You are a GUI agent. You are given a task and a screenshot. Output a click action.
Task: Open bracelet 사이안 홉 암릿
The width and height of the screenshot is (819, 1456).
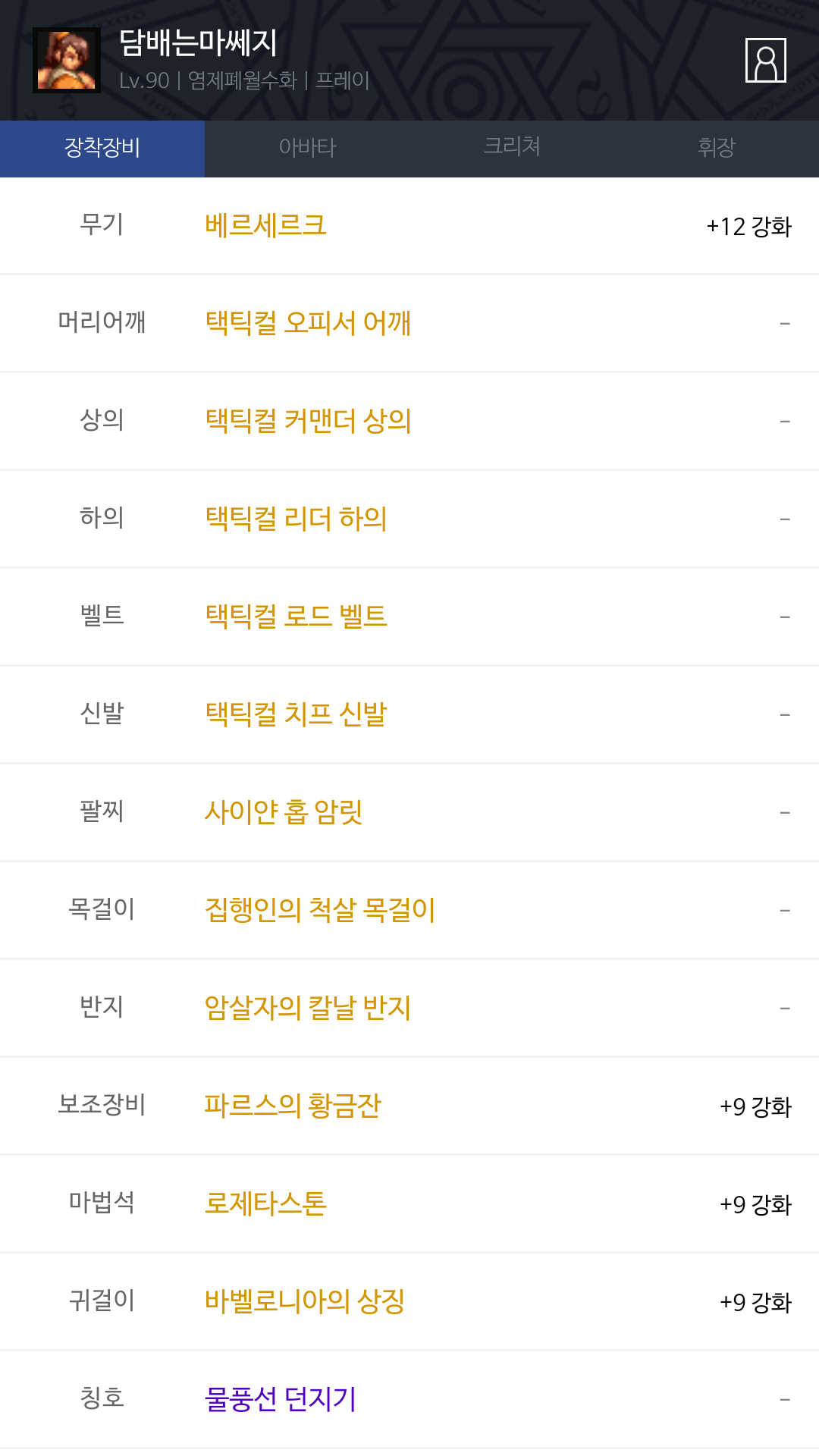point(409,813)
